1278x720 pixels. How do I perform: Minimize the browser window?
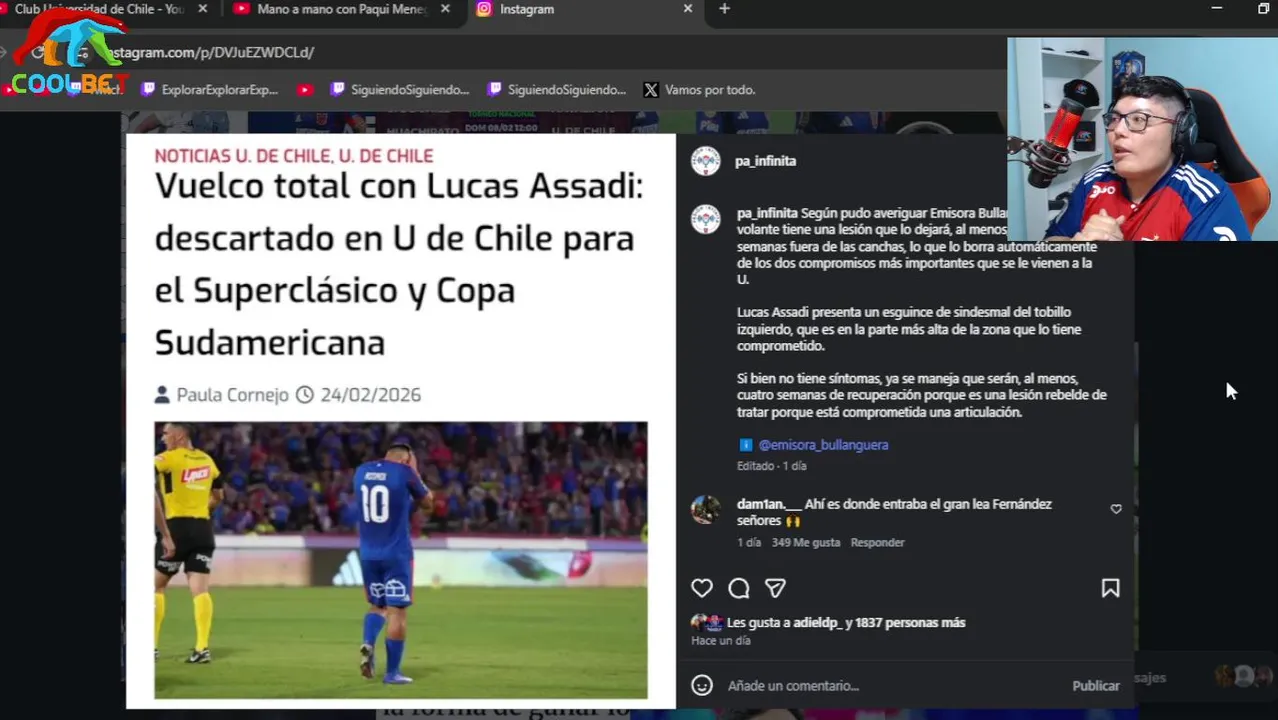(x=1216, y=9)
